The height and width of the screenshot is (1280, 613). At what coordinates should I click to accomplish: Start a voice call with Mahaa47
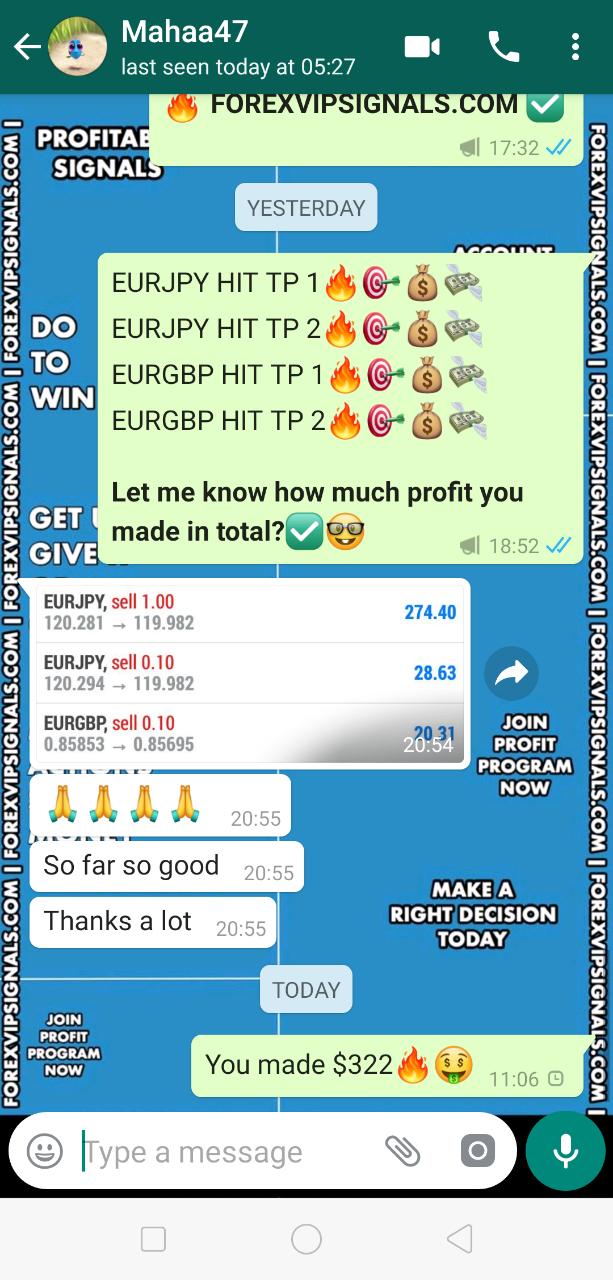click(502, 47)
